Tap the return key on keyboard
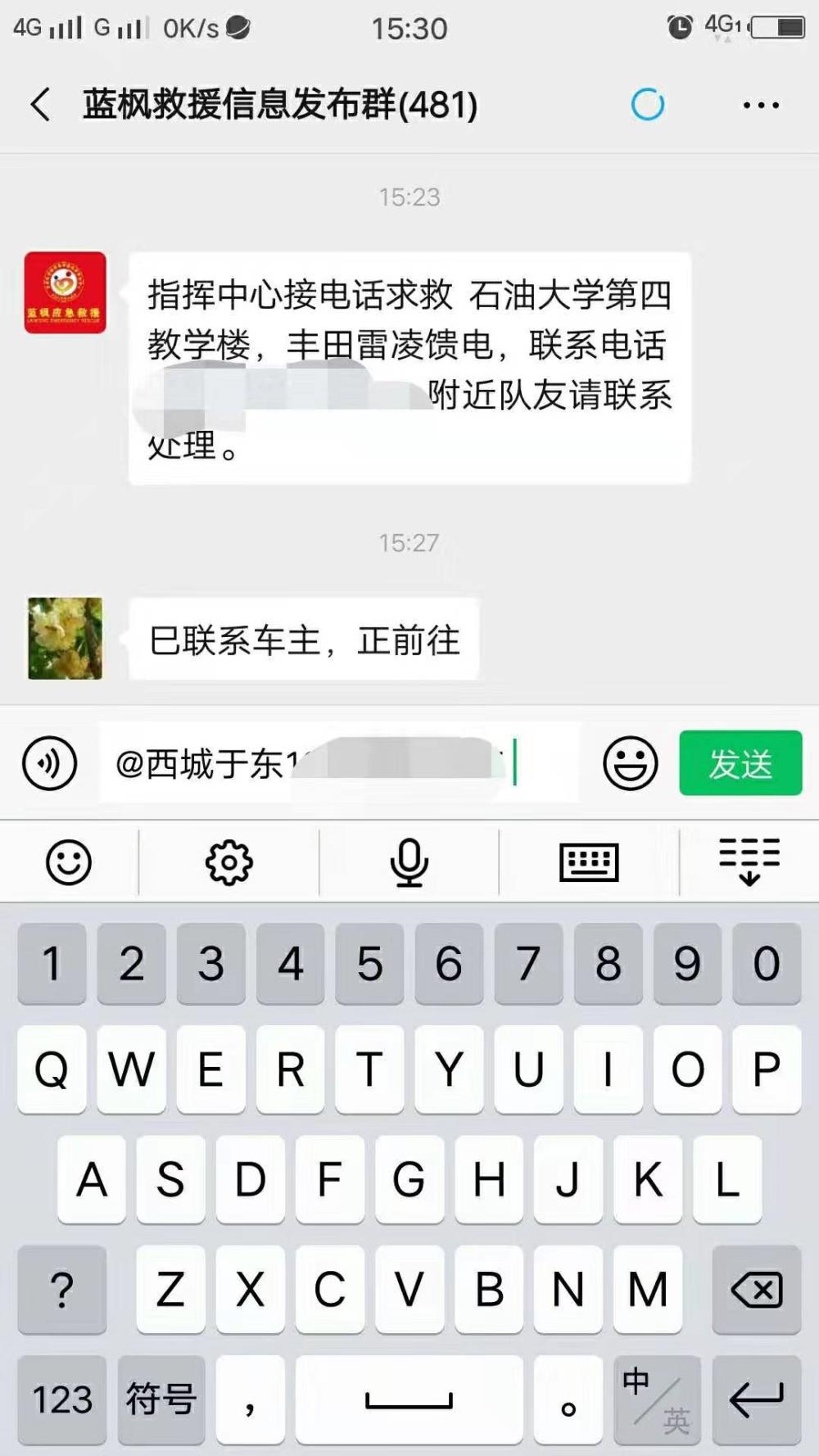This screenshot has width=819, height=1456. coord(757,1399)
